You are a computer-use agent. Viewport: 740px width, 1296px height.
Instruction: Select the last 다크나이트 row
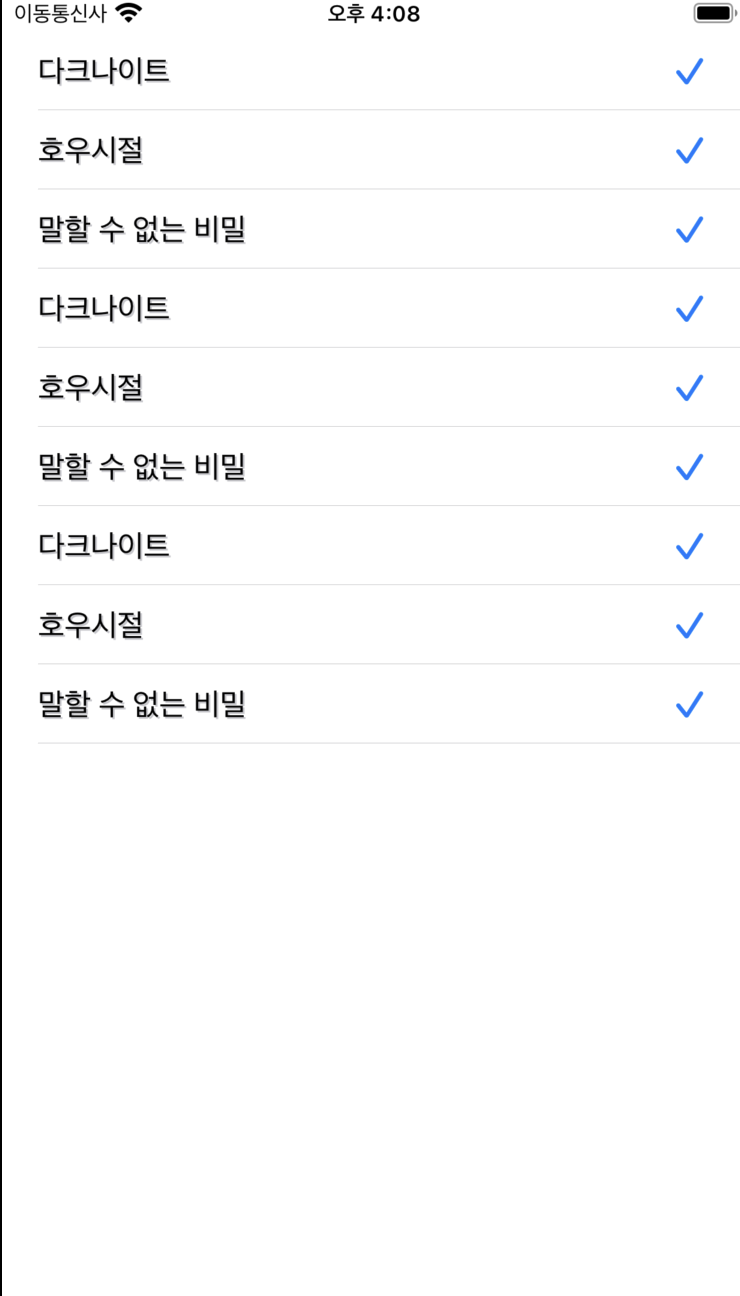coord(104,545)
